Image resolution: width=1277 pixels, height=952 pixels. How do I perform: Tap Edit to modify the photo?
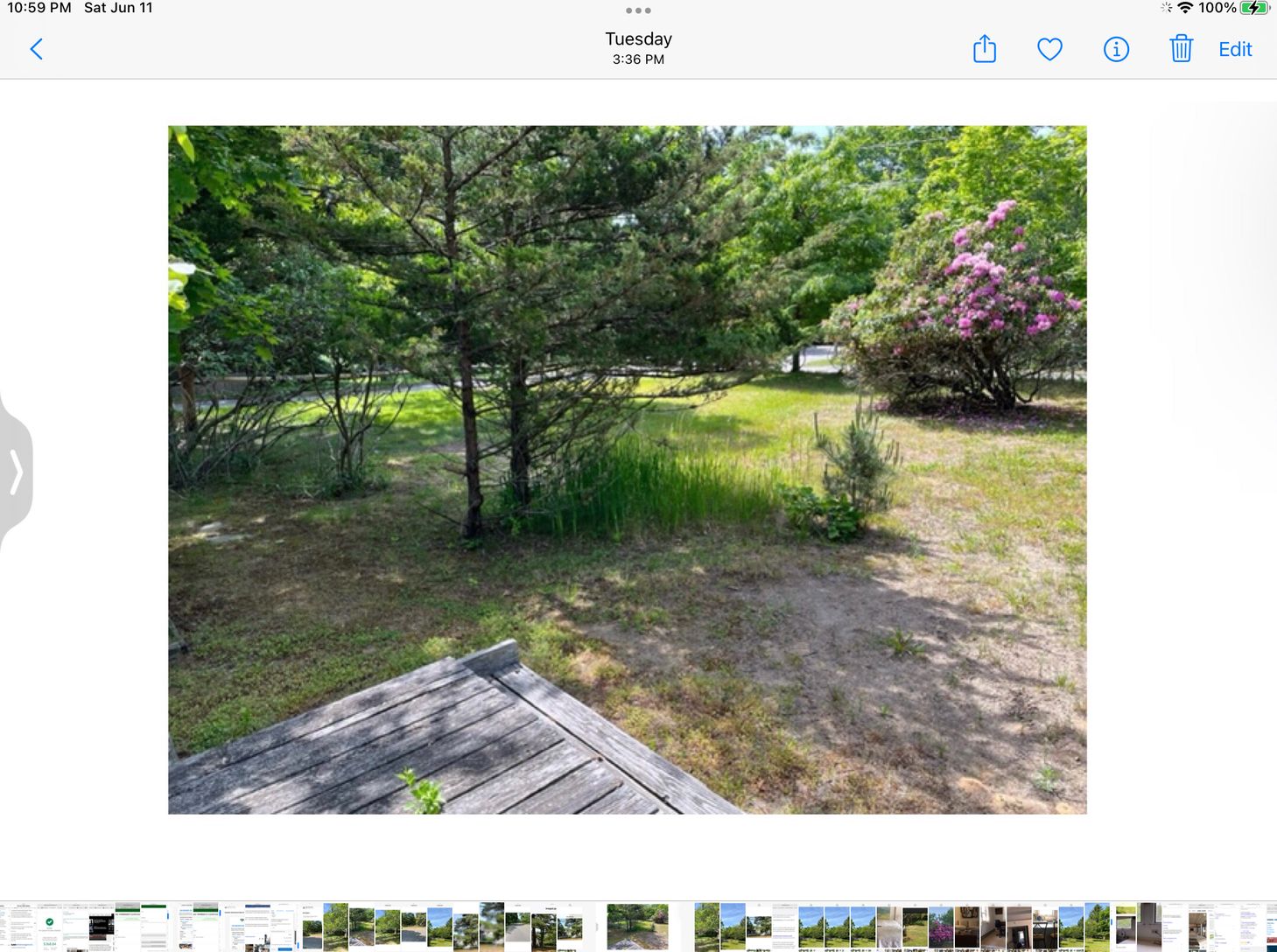pyautogui.click(x=1235, y=49)
